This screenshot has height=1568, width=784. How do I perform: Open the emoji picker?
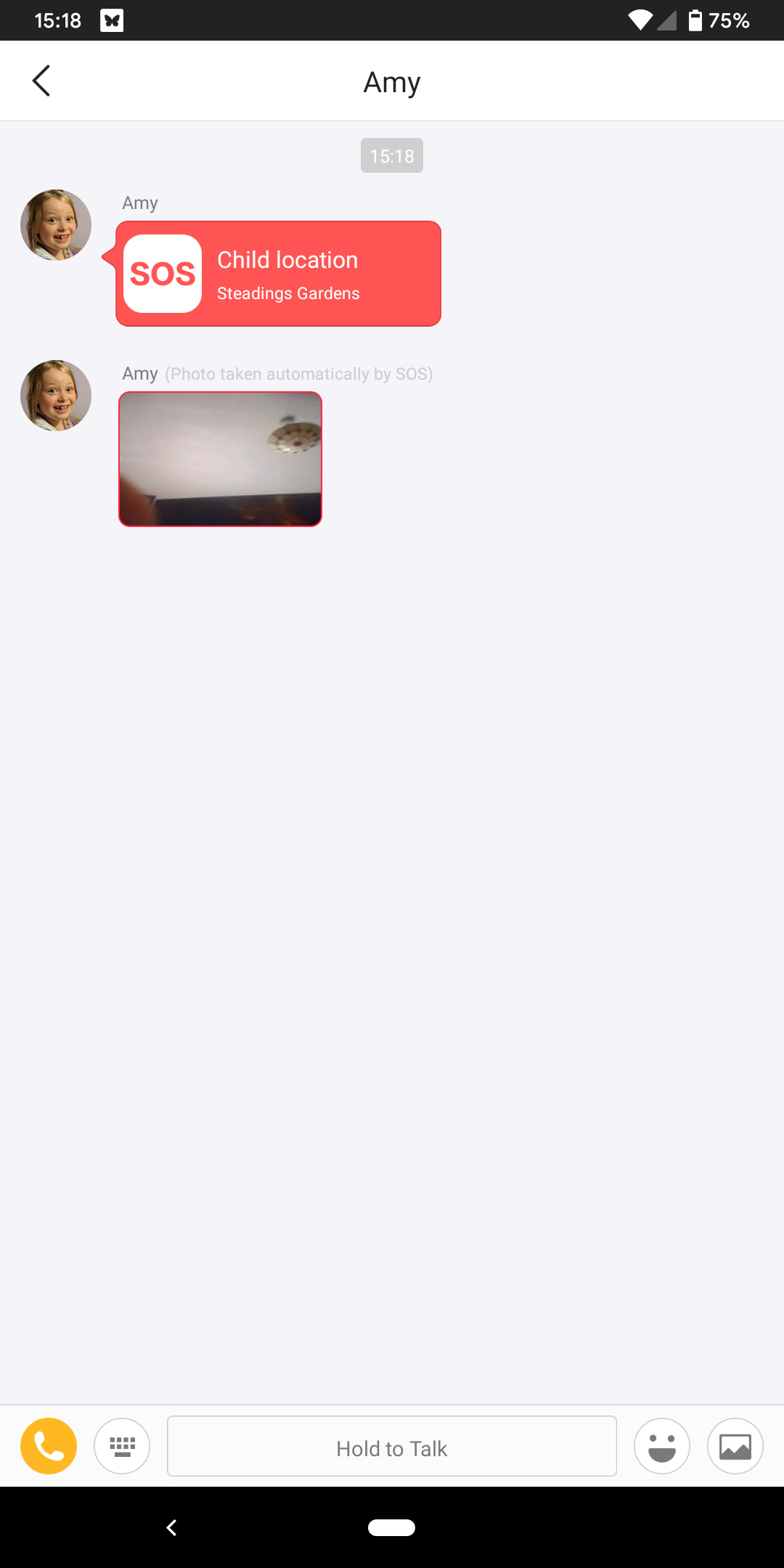pos(662,1446)
